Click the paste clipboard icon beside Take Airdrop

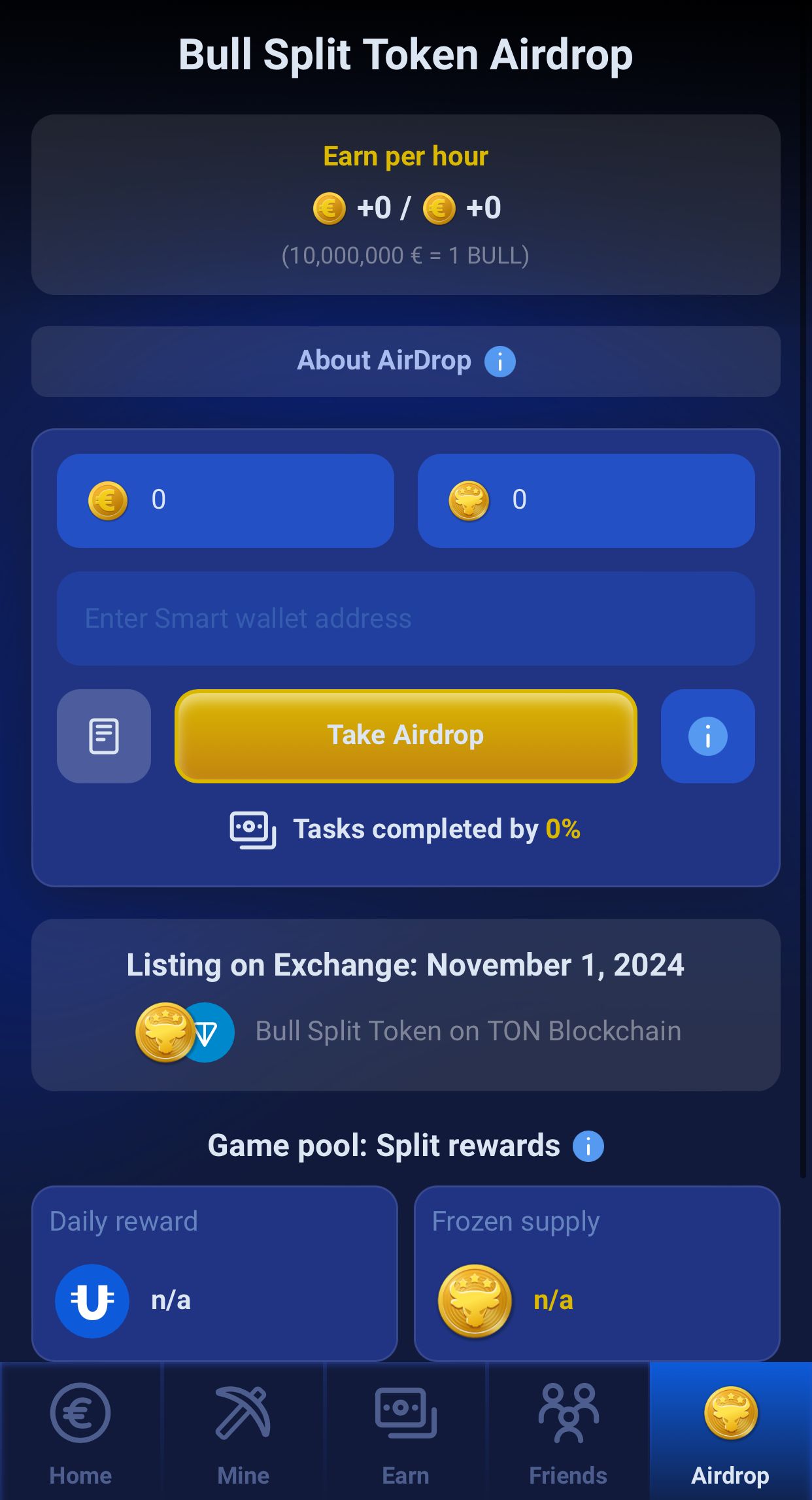coord(103,736)
